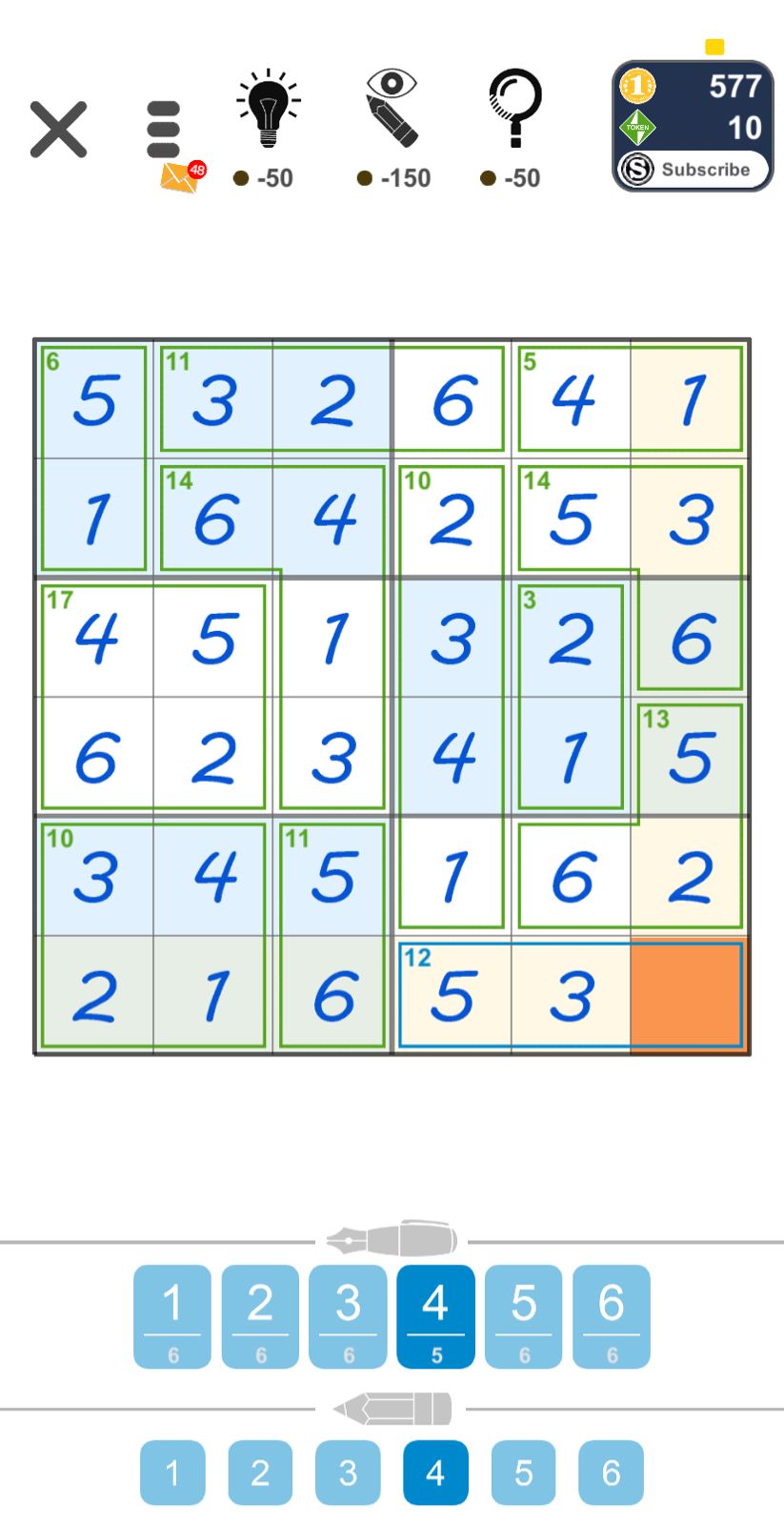Open the stacked menu button
Screen dimensions: 784x1525
(164, 129)
